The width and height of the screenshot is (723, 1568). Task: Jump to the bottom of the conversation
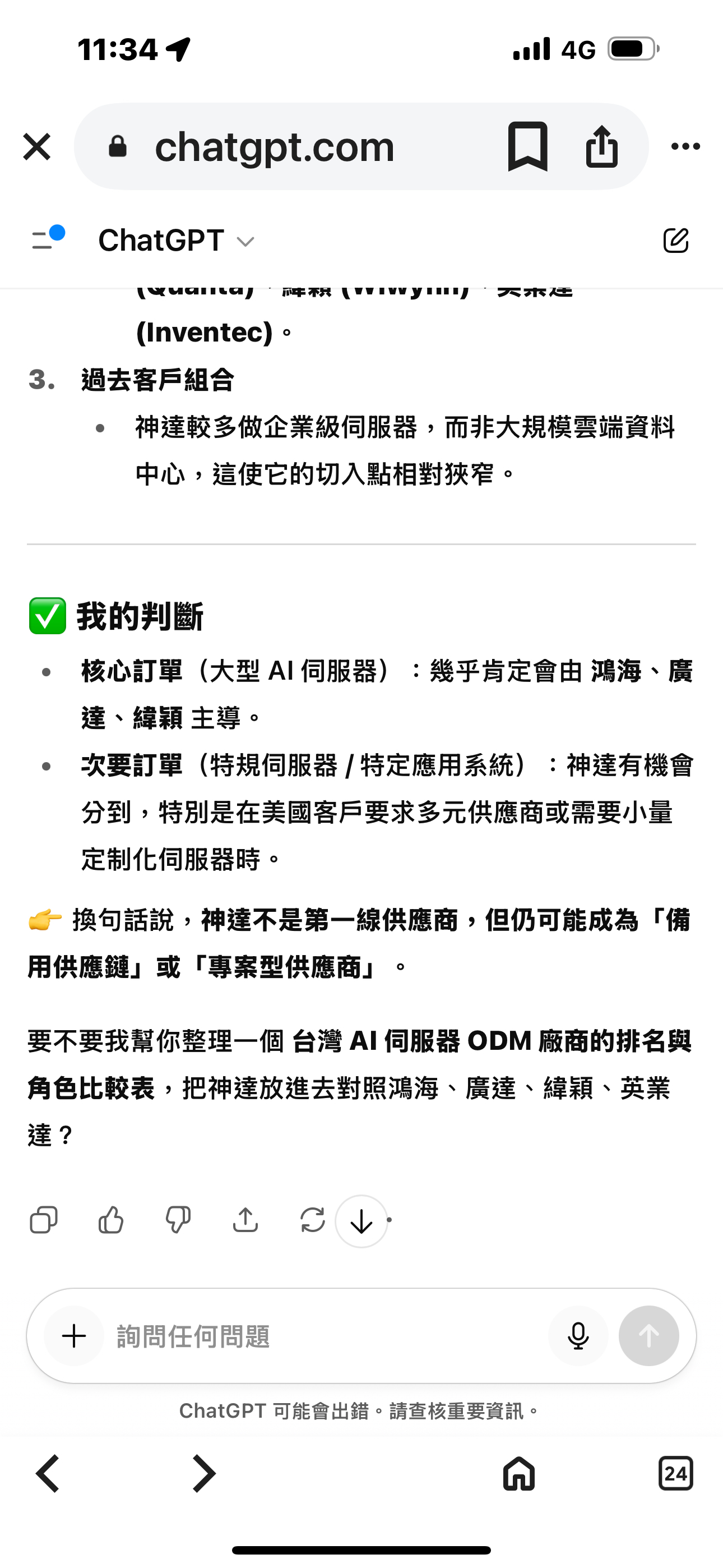[361, 1221]
